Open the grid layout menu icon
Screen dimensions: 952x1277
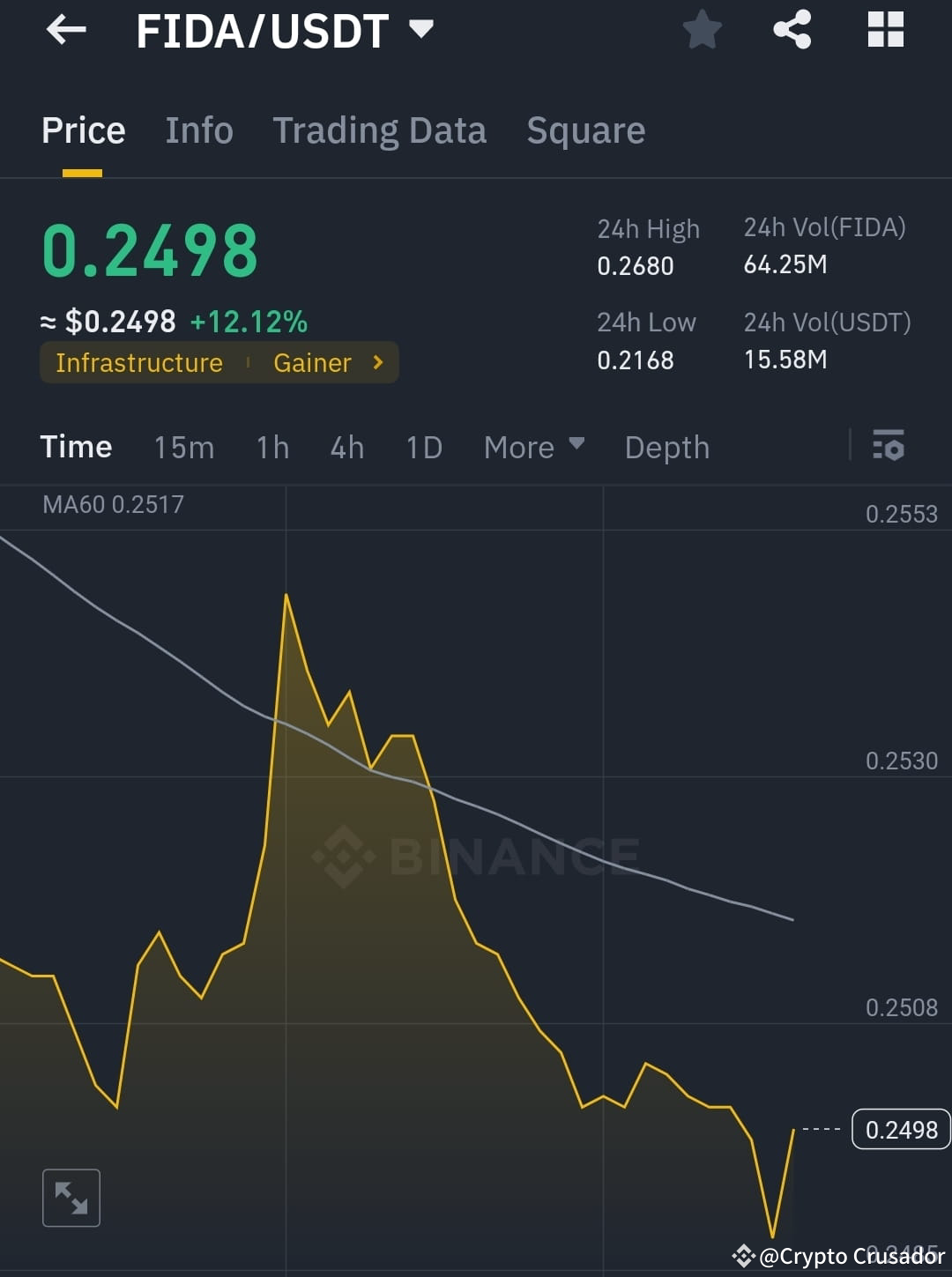[x=884, y=29]
